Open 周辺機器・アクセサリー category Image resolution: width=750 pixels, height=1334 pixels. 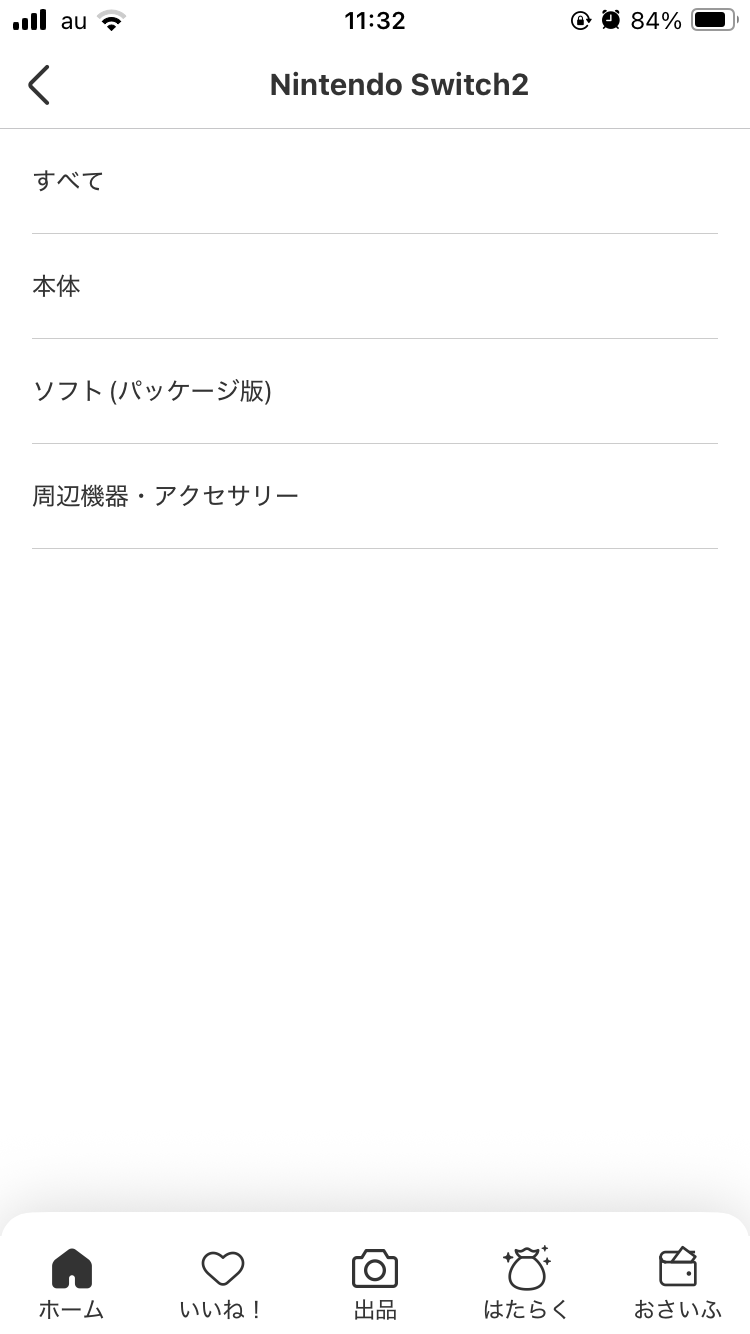[x=374, y=496]
